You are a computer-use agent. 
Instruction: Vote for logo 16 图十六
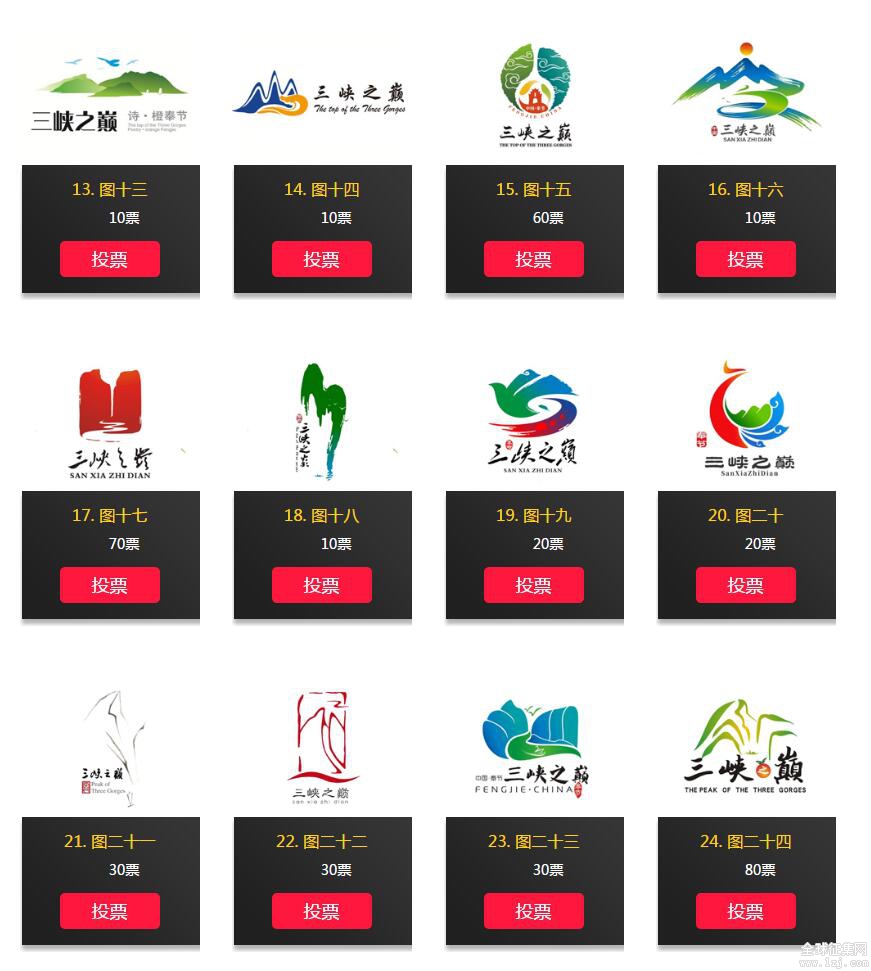(746, 259)
